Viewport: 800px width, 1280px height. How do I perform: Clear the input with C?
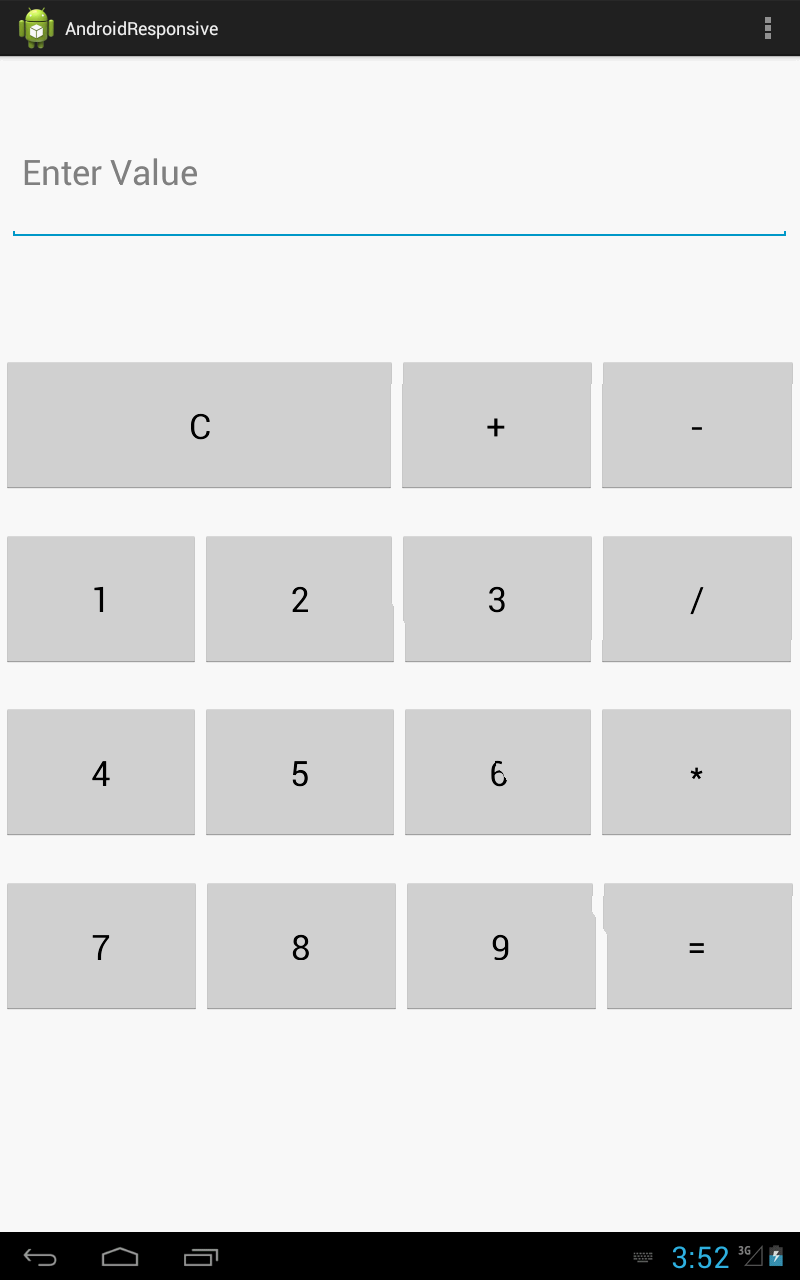tap(199, 426)
